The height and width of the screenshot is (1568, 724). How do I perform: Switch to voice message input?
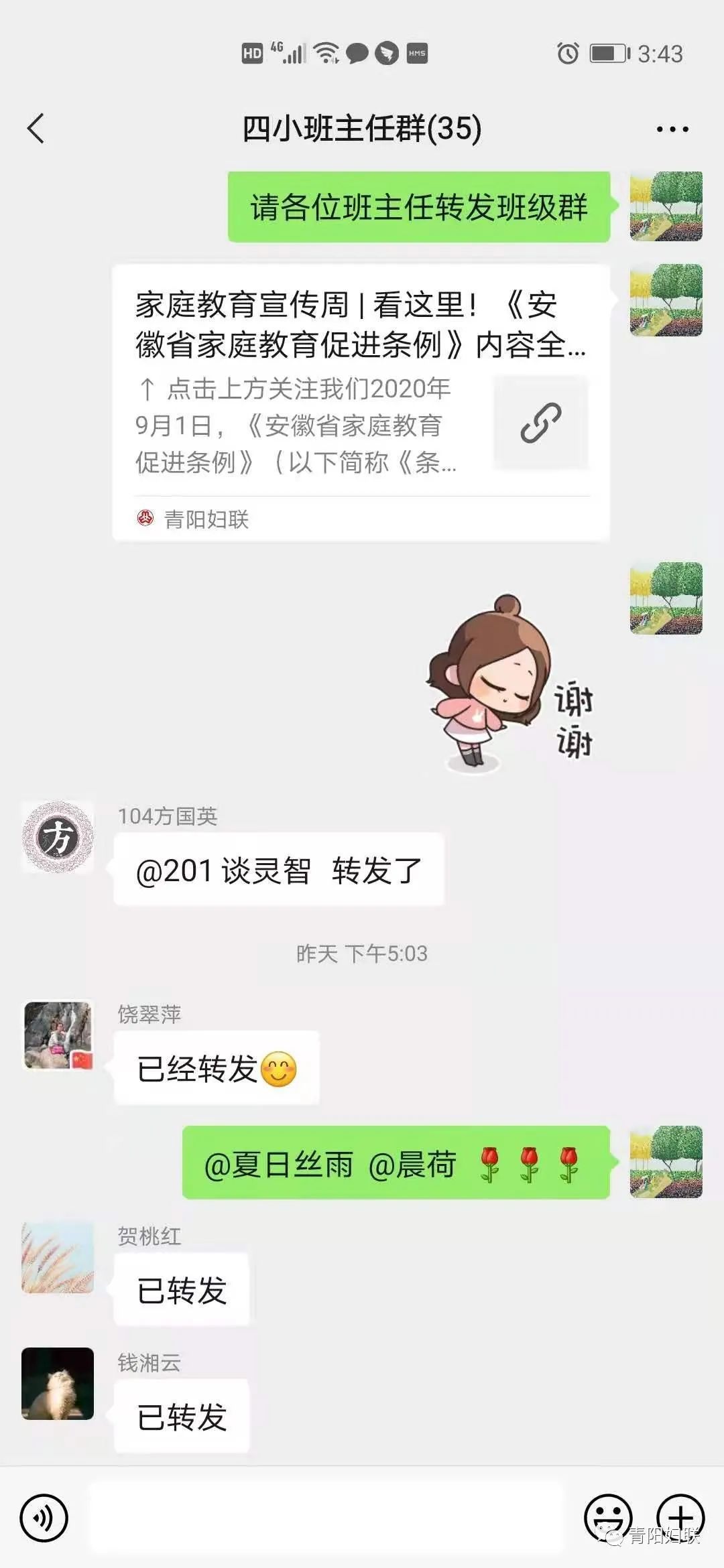[x=44, y=1518]
